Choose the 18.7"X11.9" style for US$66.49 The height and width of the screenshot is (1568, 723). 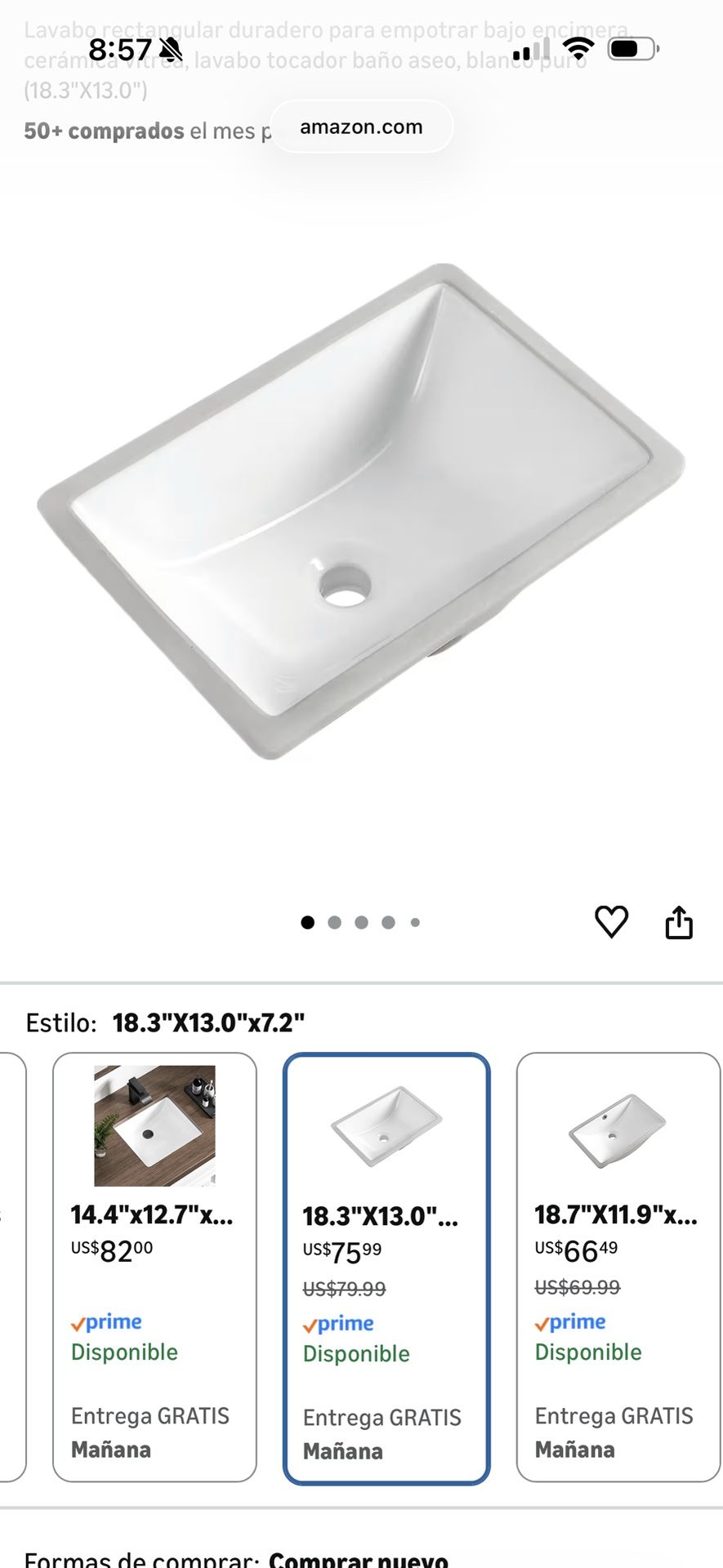(x=618, y=1267)
